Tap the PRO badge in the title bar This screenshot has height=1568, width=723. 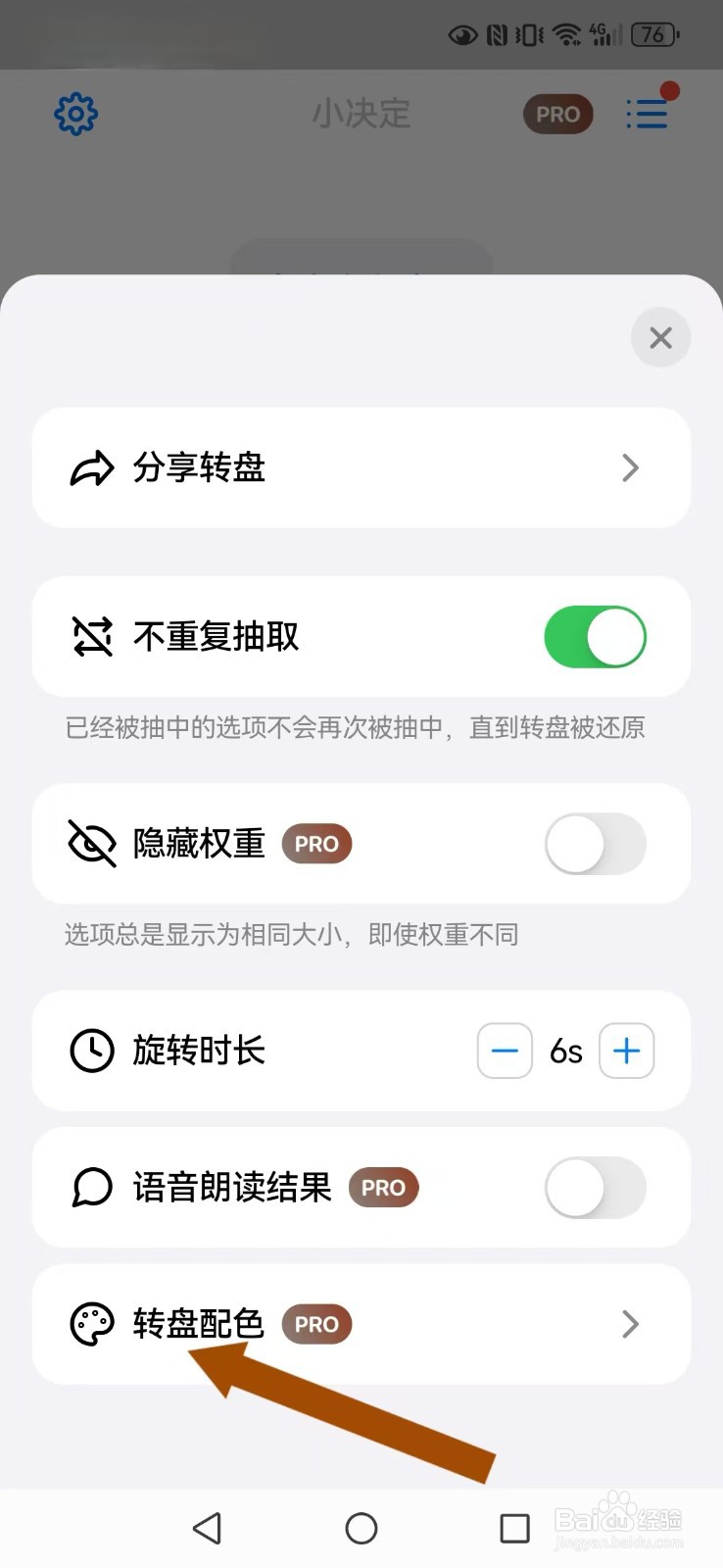coord(556,114)
